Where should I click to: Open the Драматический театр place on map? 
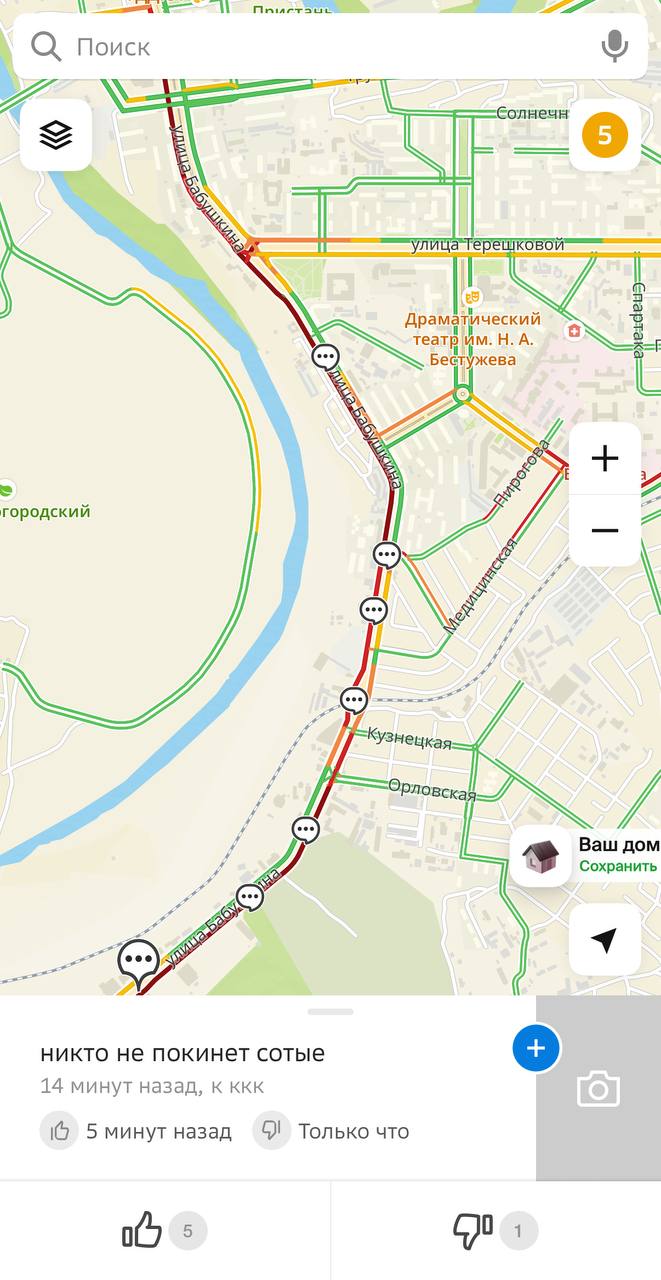[x=473, y=329]
